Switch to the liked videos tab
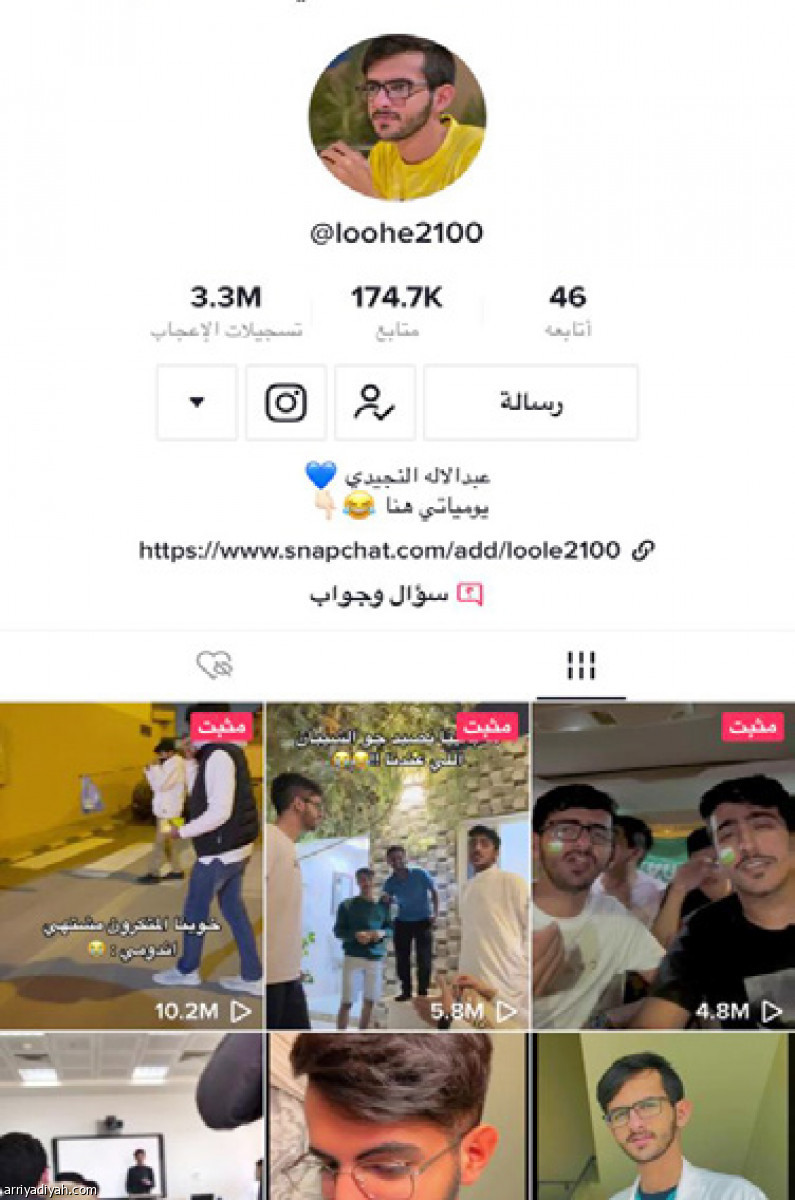 [x=214, y=665]
